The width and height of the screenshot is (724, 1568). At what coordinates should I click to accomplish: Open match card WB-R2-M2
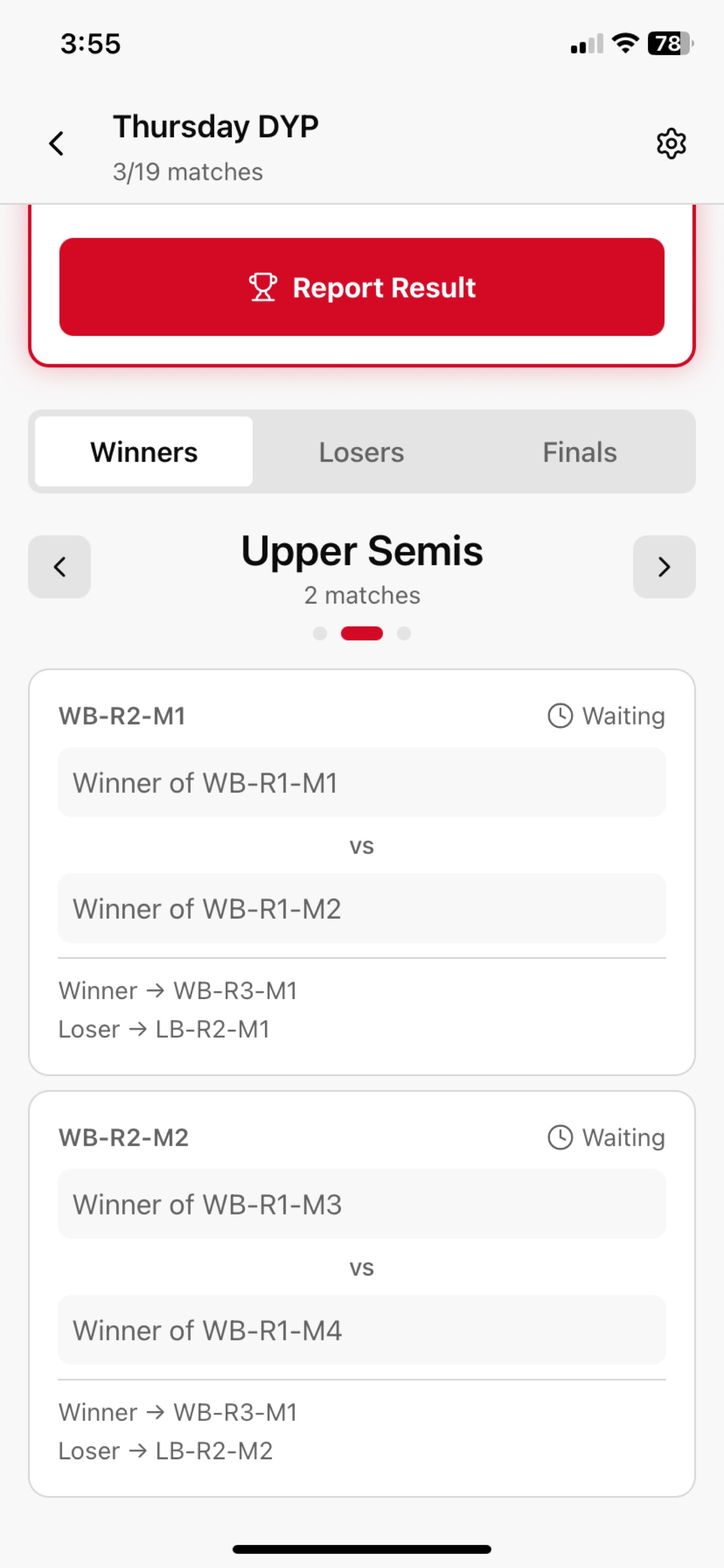click(361, 1294)
